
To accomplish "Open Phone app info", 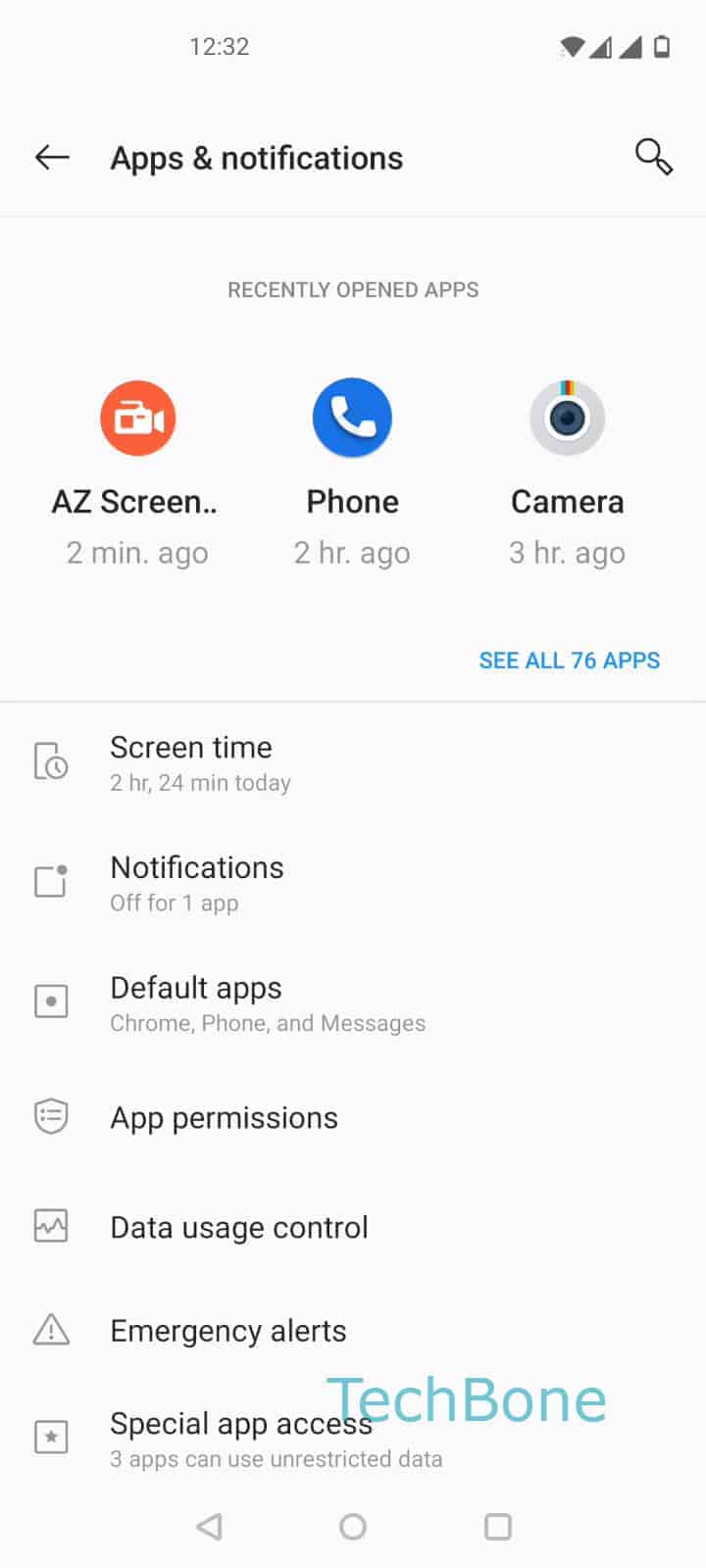I will pos(352,418).
